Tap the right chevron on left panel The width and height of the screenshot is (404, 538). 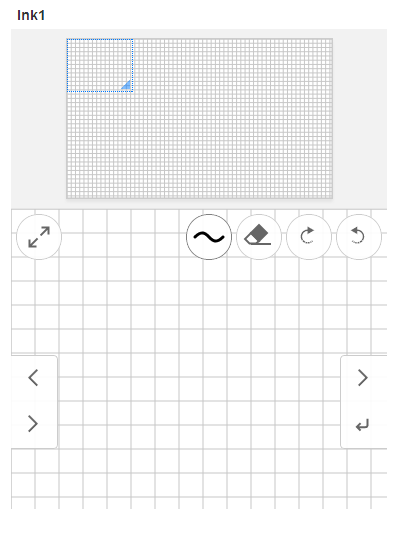click(33, 424)
